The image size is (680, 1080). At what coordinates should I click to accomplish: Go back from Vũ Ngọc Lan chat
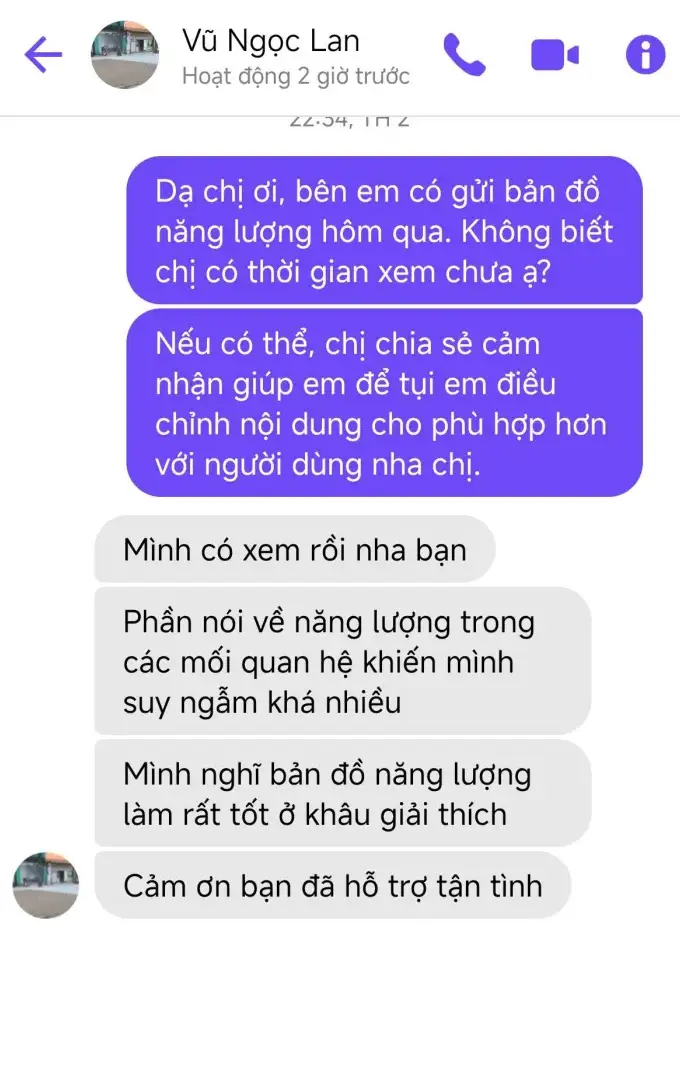pos(43,55)
